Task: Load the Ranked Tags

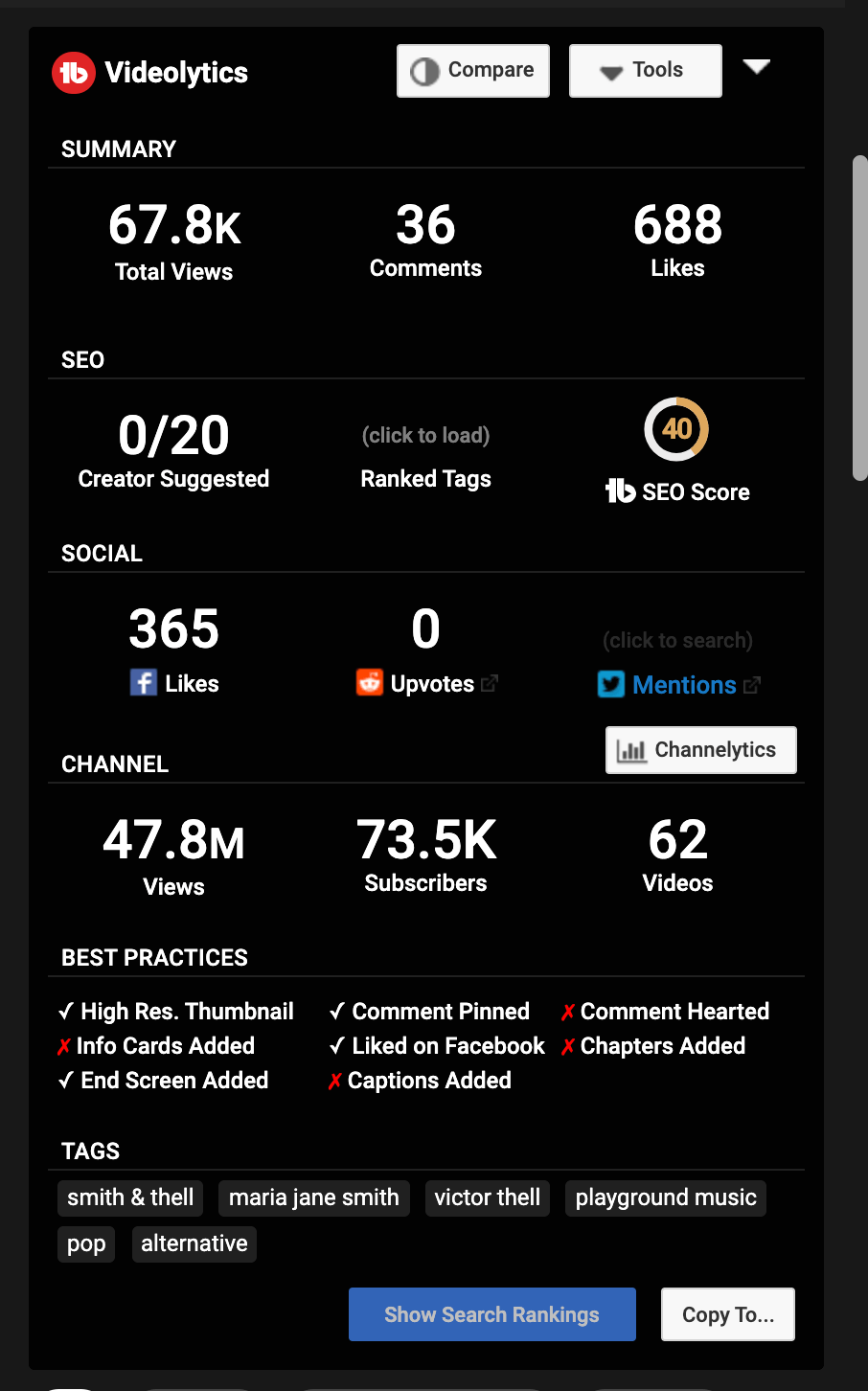Action: 425,436
